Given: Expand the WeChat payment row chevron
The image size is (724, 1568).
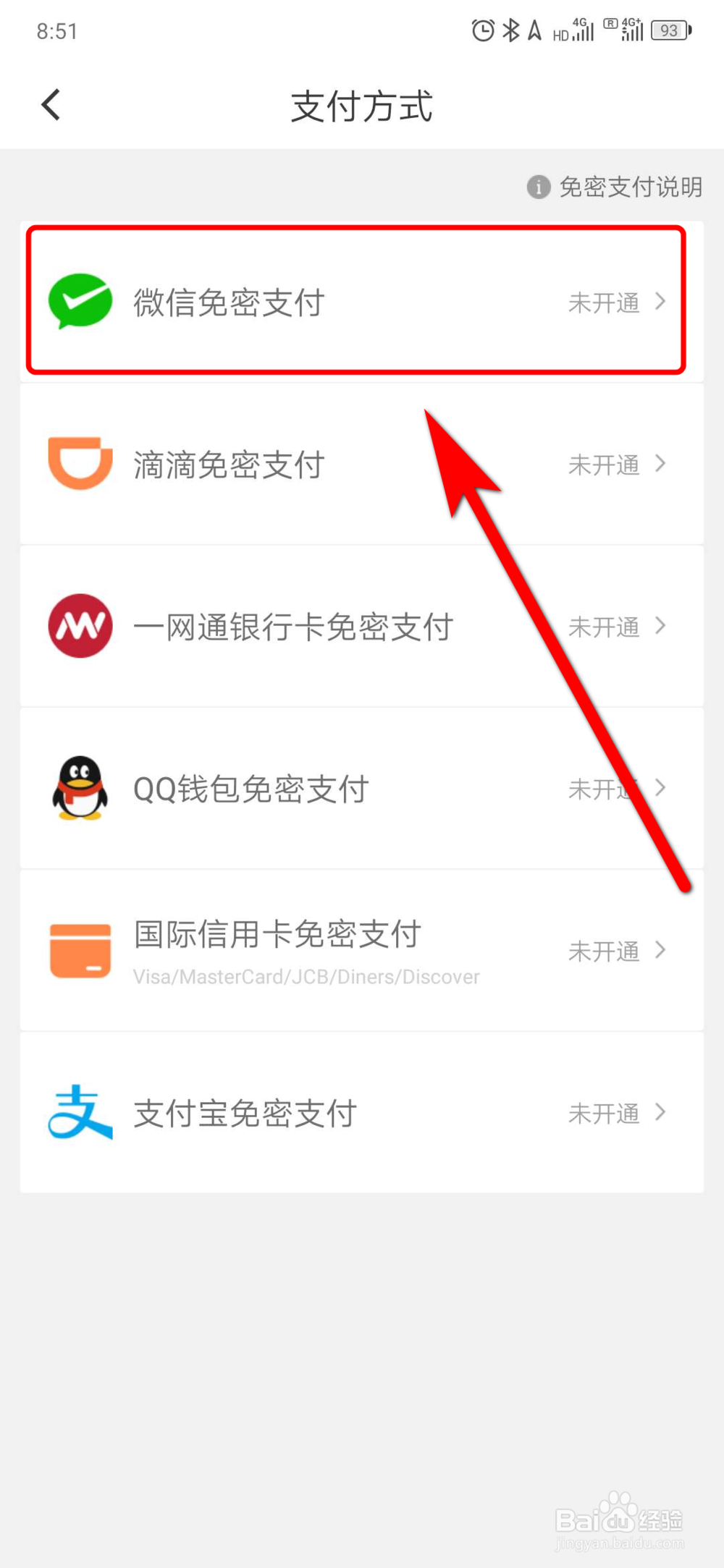Looking at the screenshot, I should [660, 302].
